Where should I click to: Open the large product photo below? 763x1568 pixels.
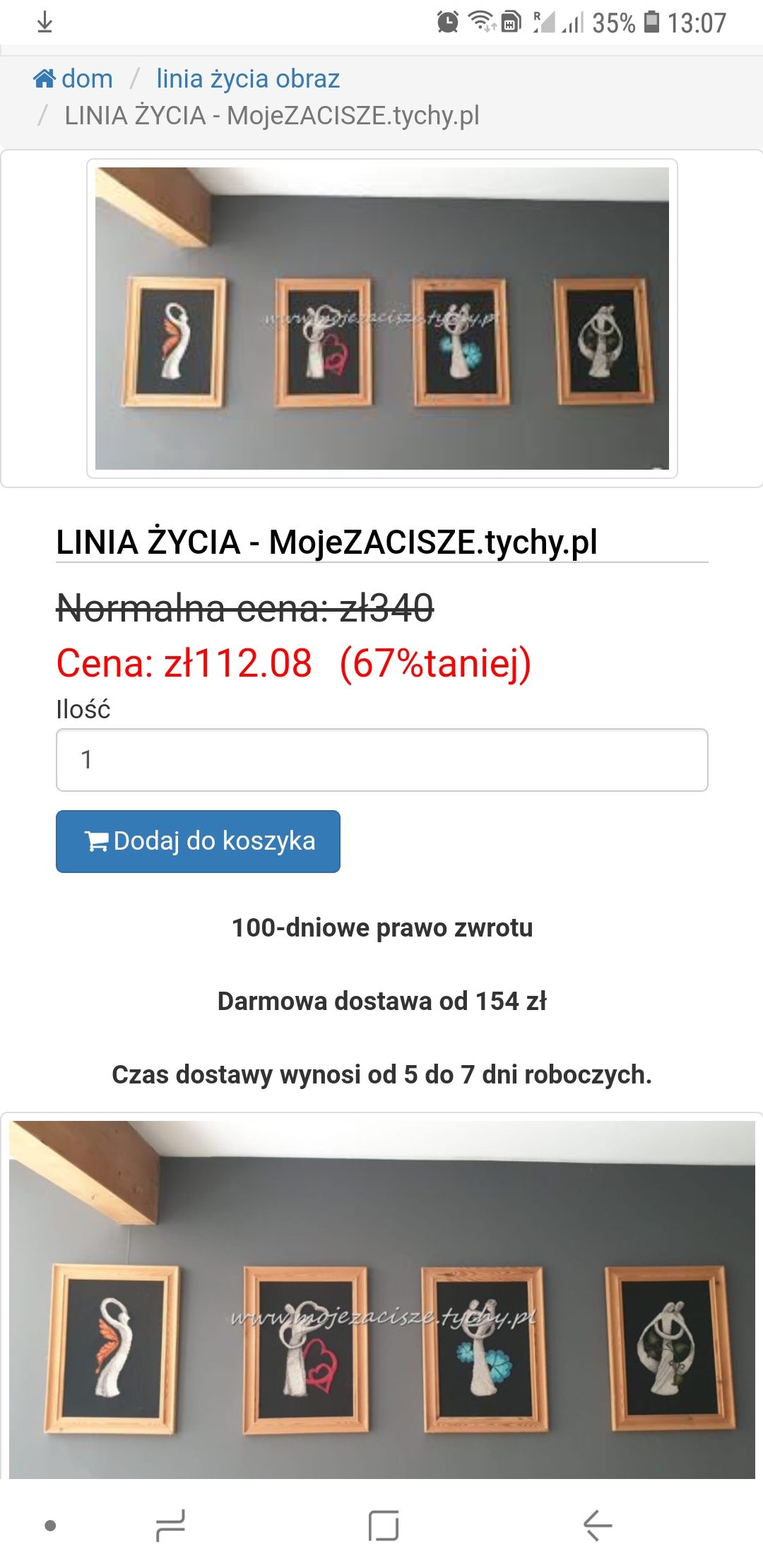(381, 1300)
